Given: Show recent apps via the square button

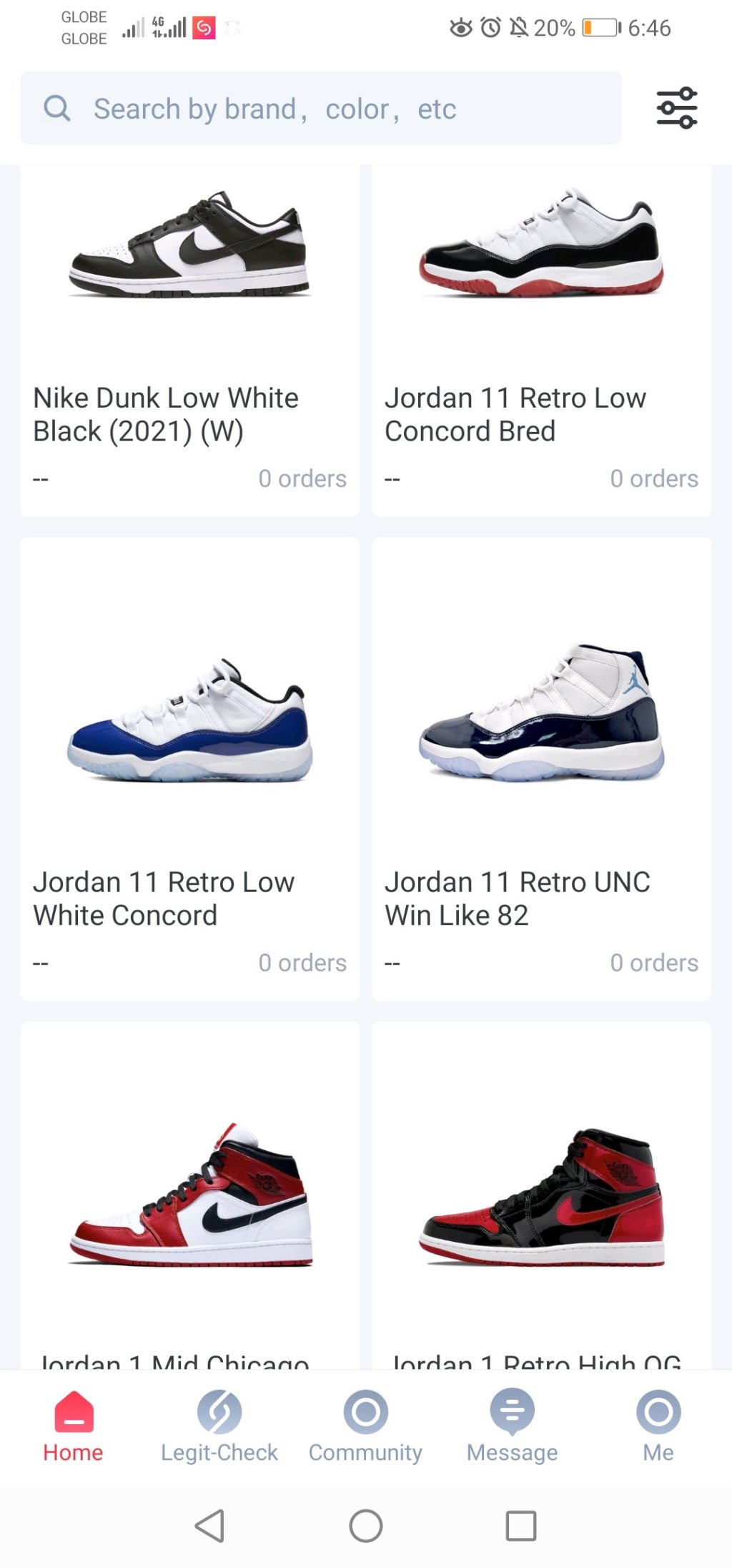Looking at the screenshot, I should coord(521,1526).
